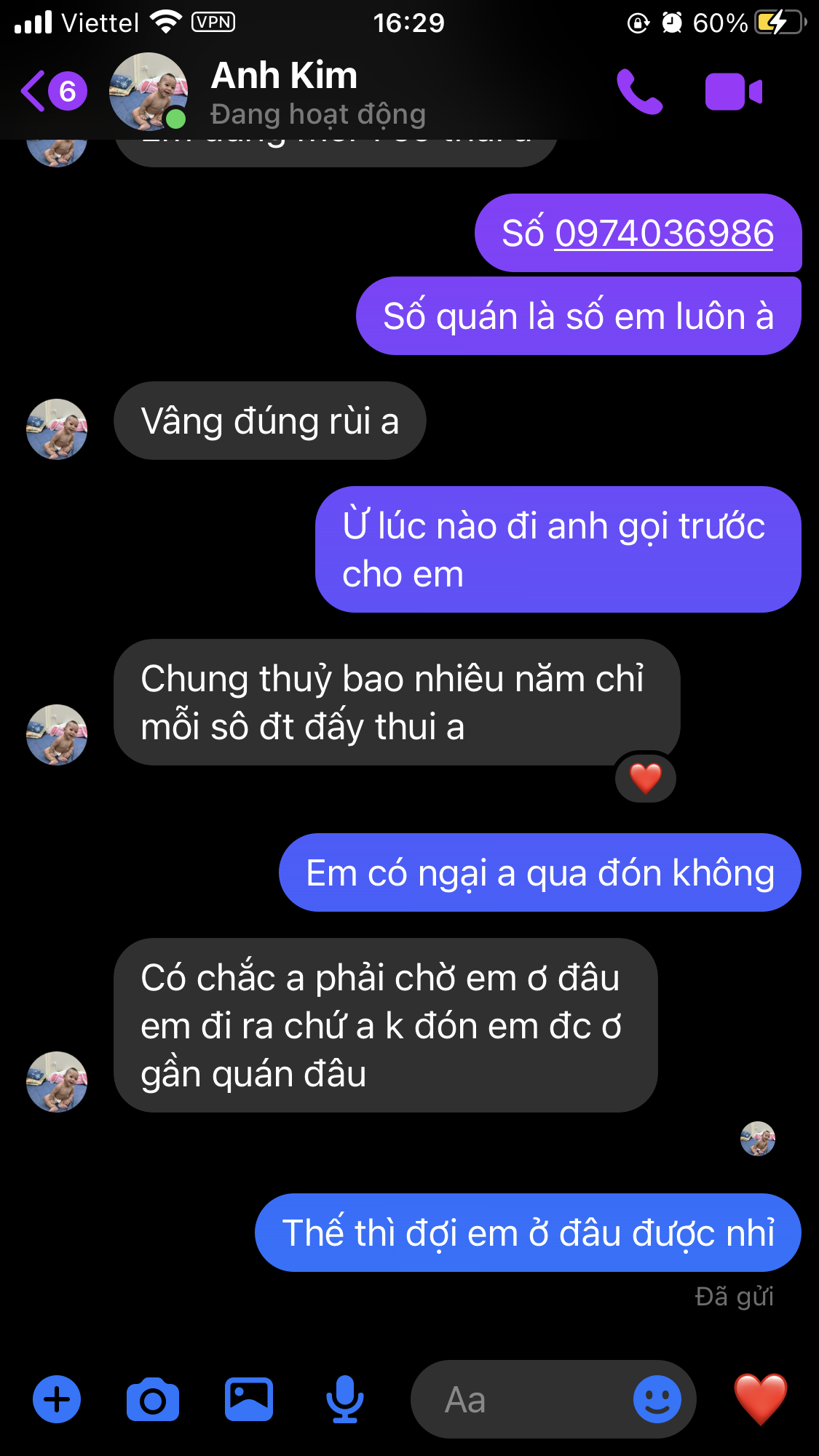This screenshot has height=1456, width=819.
Task: View the heart reaction on Chung thuỷ message
Action: click(645, 778)
